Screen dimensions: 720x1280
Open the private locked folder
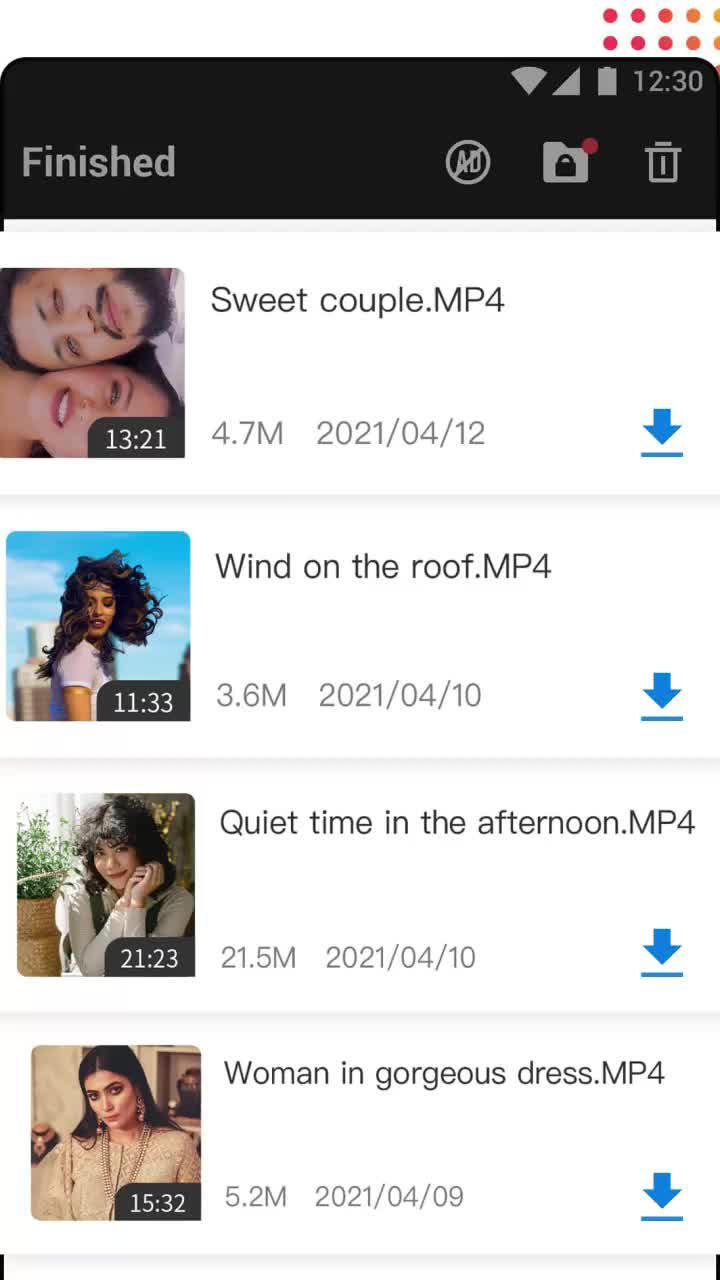coord(565,163)
